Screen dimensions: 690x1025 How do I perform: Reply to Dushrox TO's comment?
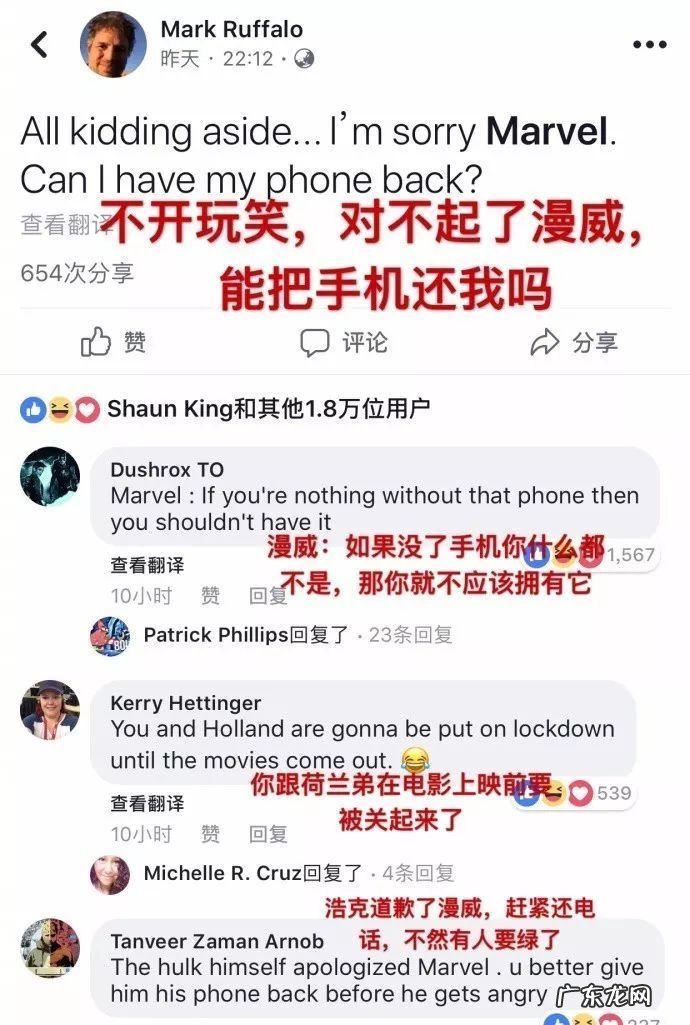(x=268, y=596)
